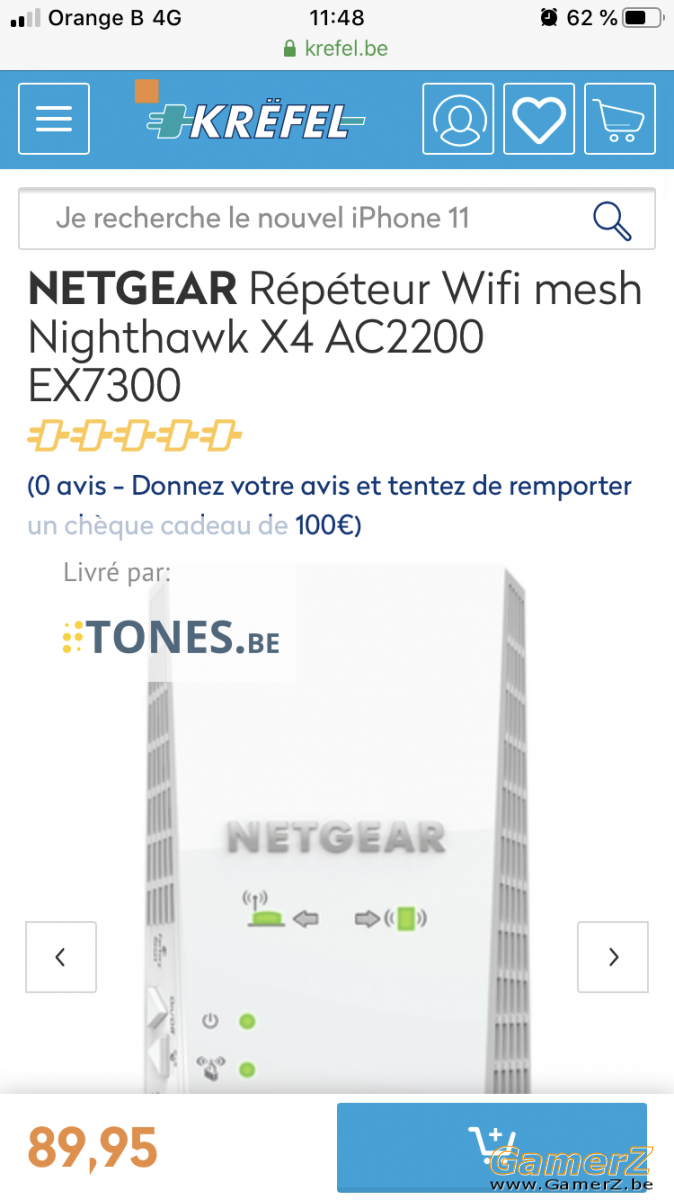Open the hamburger menu
This screenshot has height=1200, width=674.
tap(54, 119)
